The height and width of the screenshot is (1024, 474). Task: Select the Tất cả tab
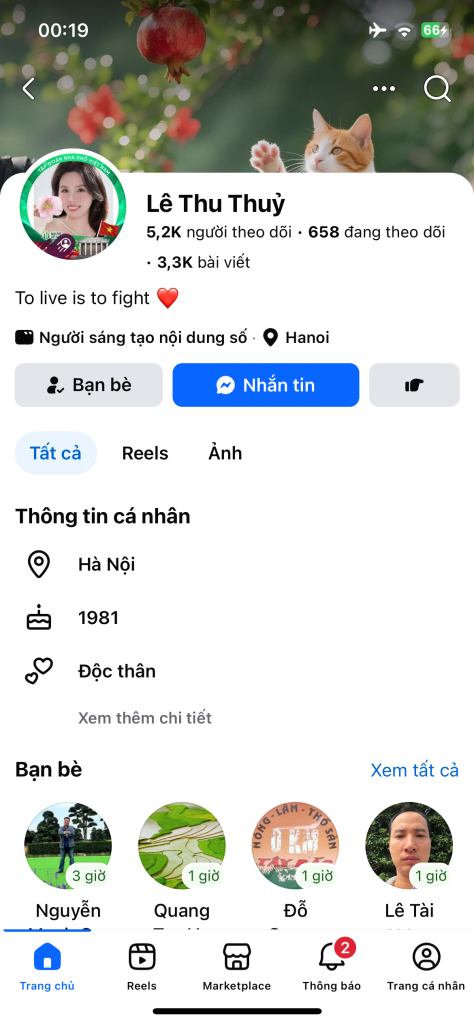55,453
